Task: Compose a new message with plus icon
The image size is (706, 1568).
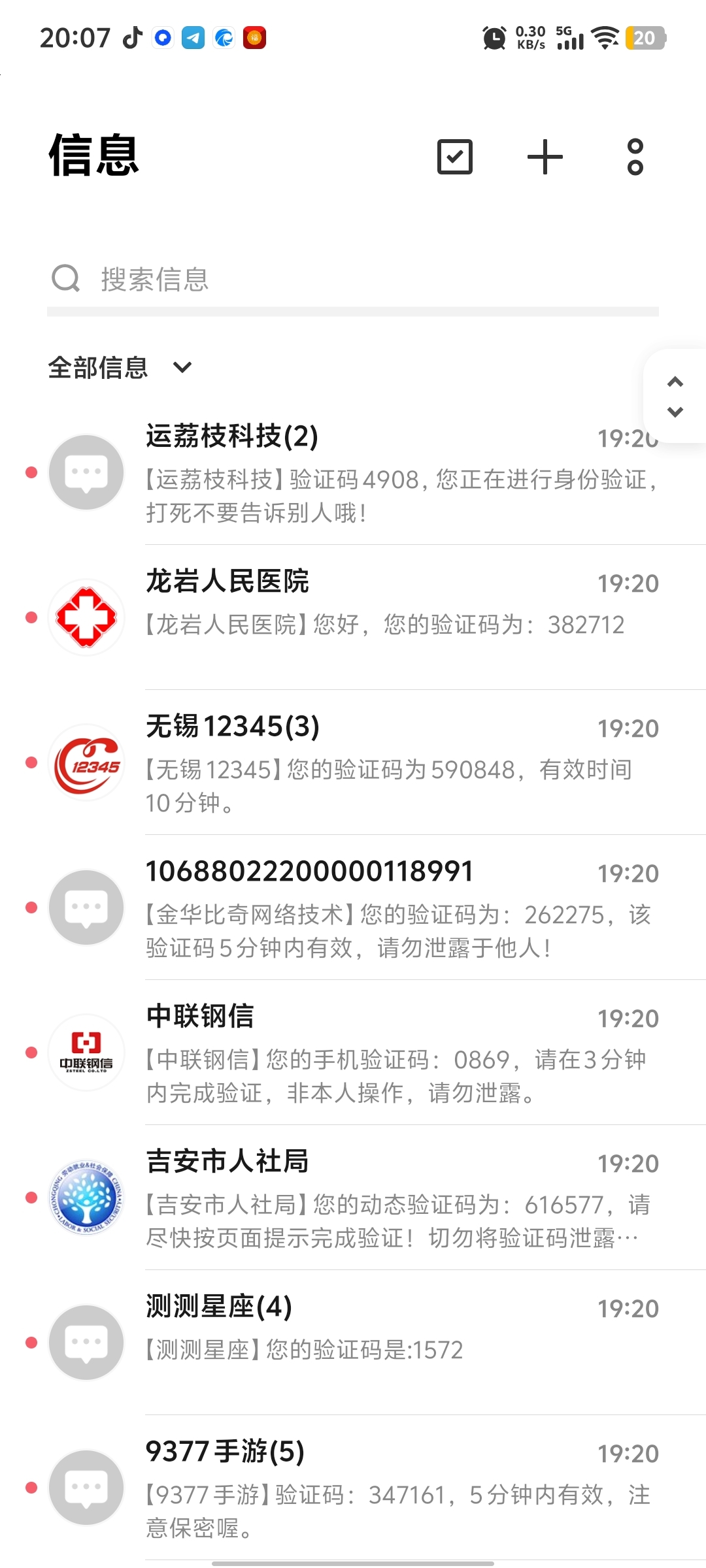Action: [545, 157]
